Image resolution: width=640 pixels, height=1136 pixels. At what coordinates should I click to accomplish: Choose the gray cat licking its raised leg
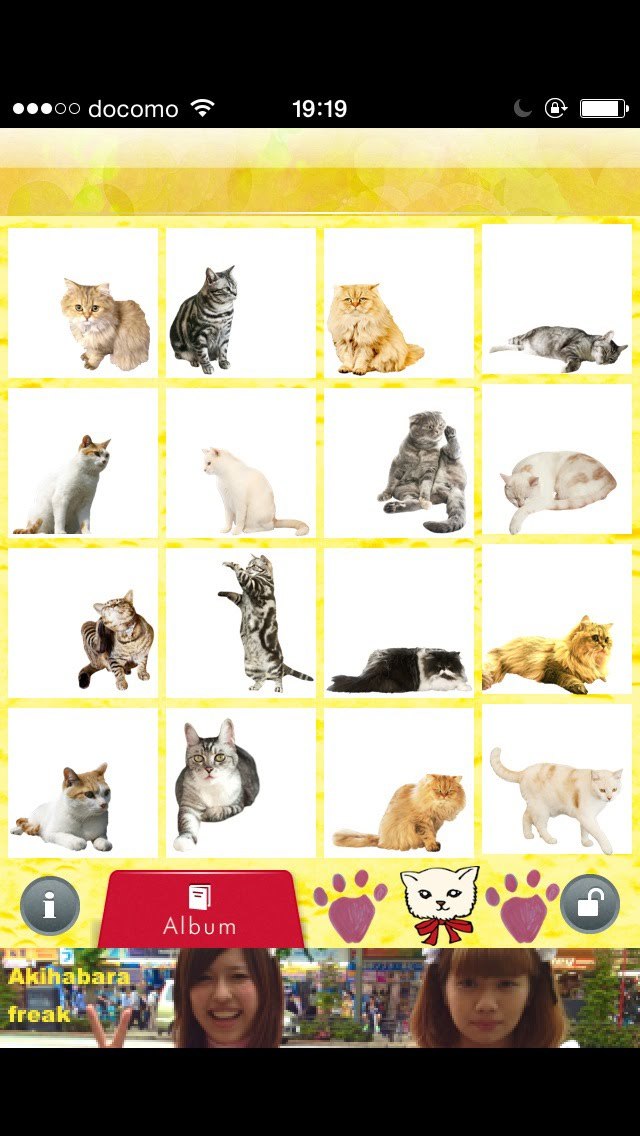(x=399, y=462)
